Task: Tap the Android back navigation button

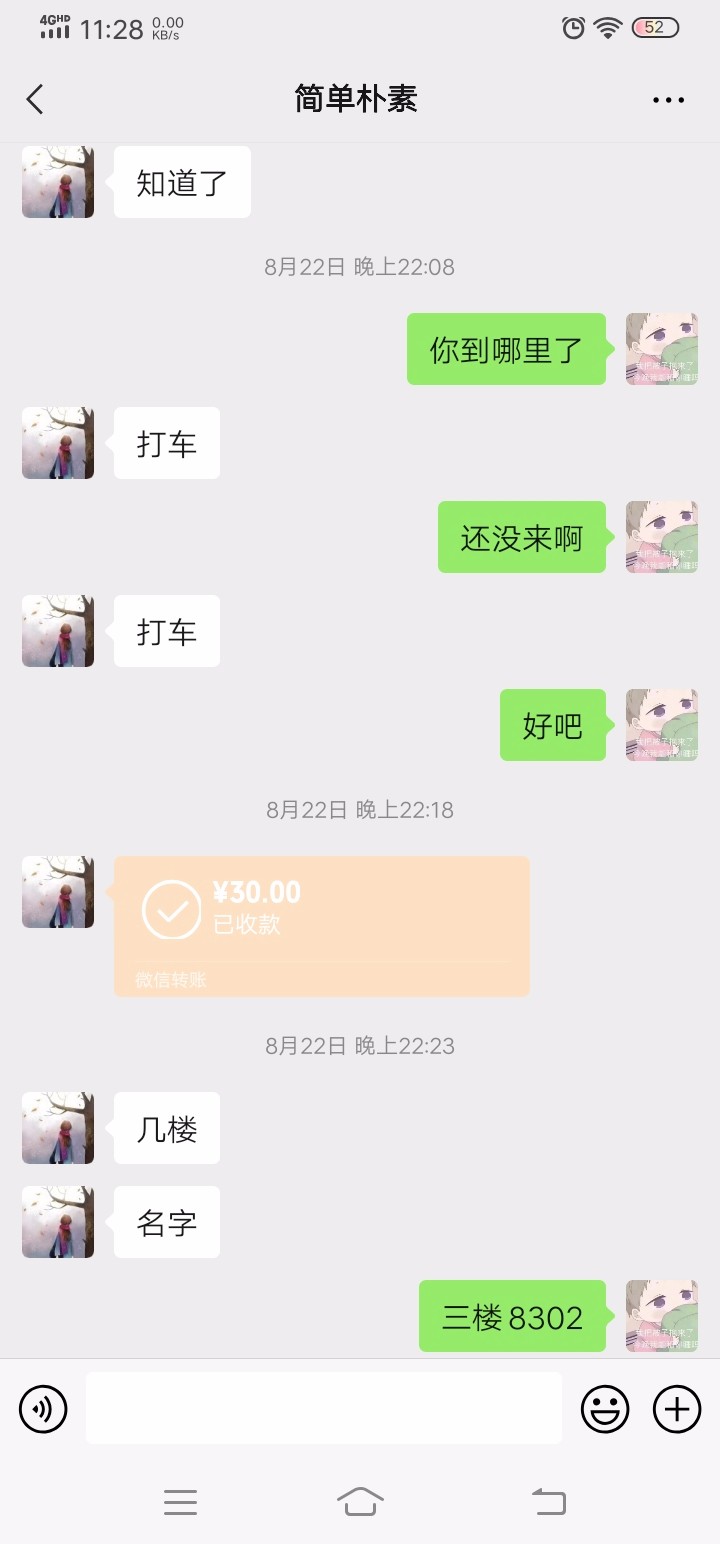Action: pos(547,1501)
